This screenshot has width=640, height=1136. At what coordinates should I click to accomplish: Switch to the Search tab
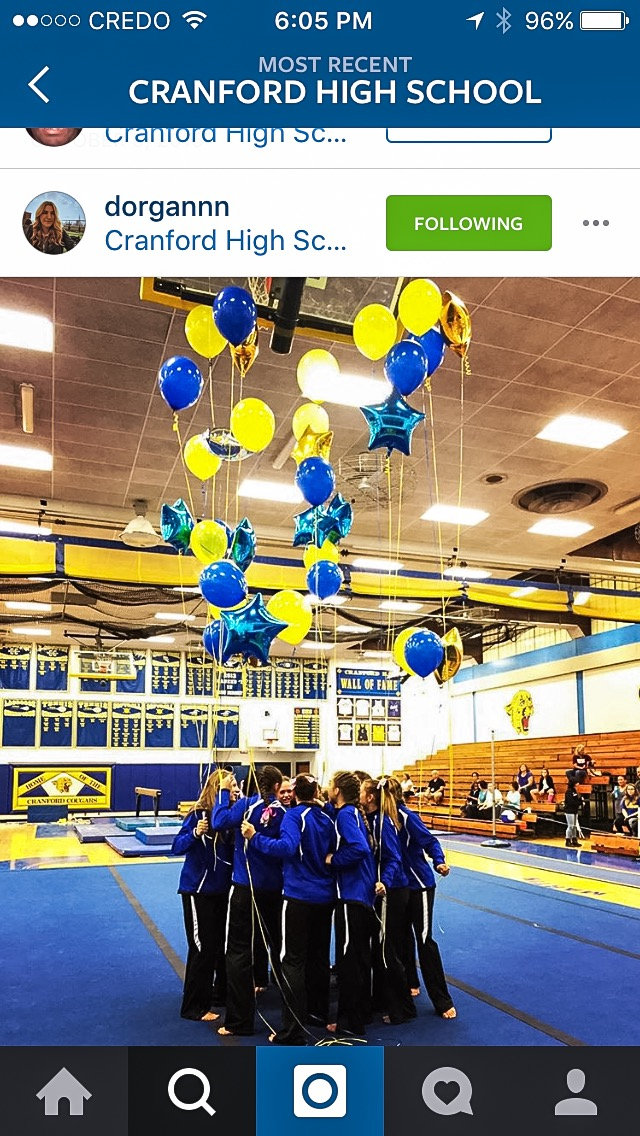point(192,1091)
